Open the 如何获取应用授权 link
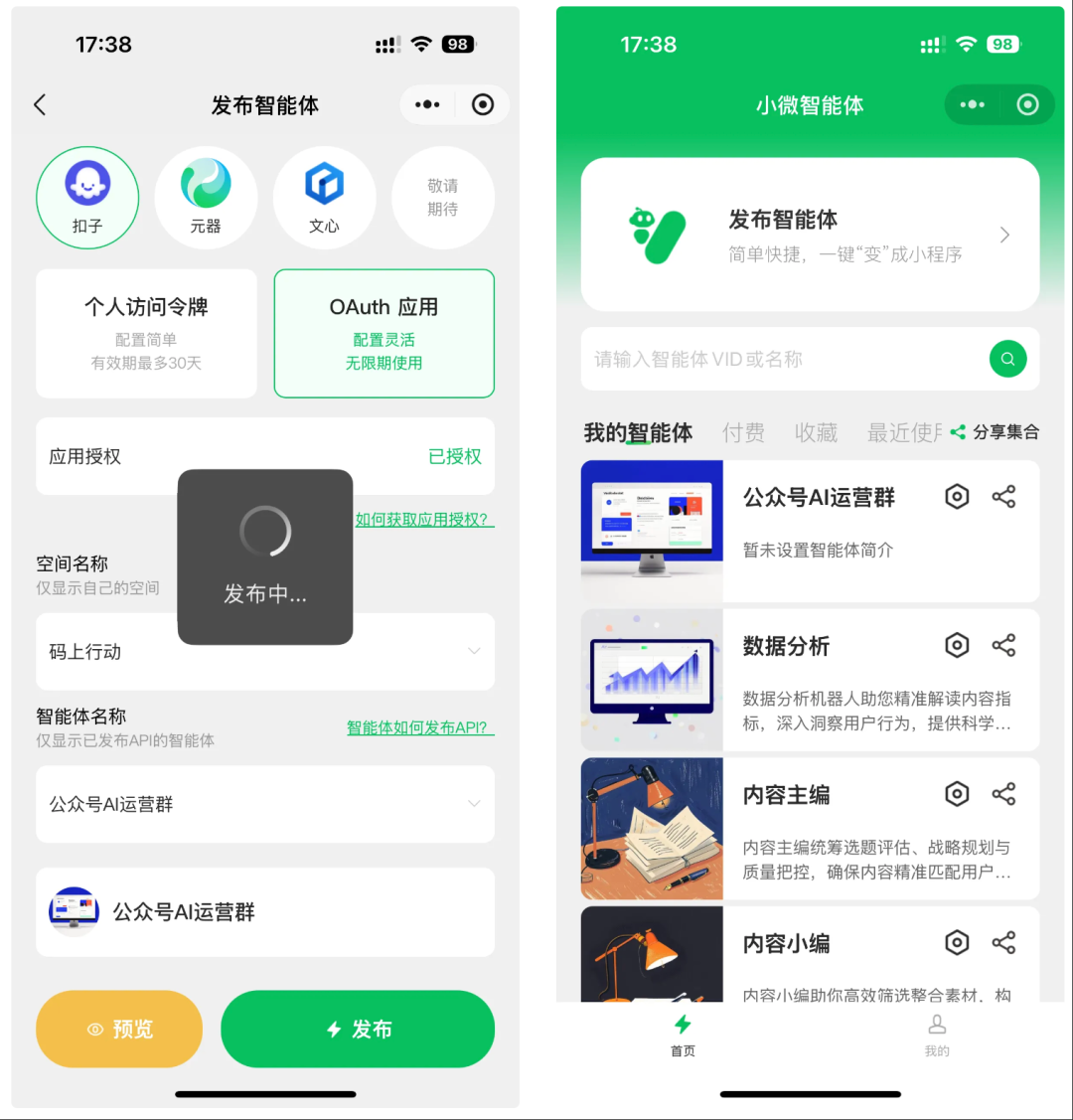Viewport: 1073px width, 1120px height. click(424, 520)
